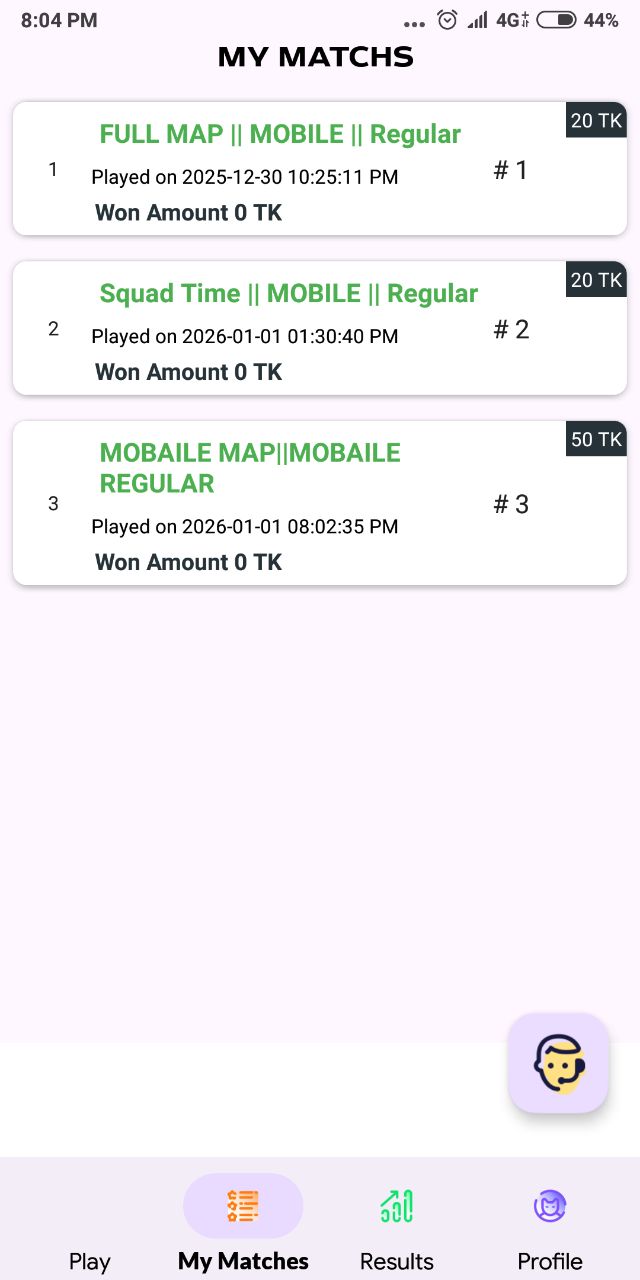Switch to the Play tab

pos(89,1228)
